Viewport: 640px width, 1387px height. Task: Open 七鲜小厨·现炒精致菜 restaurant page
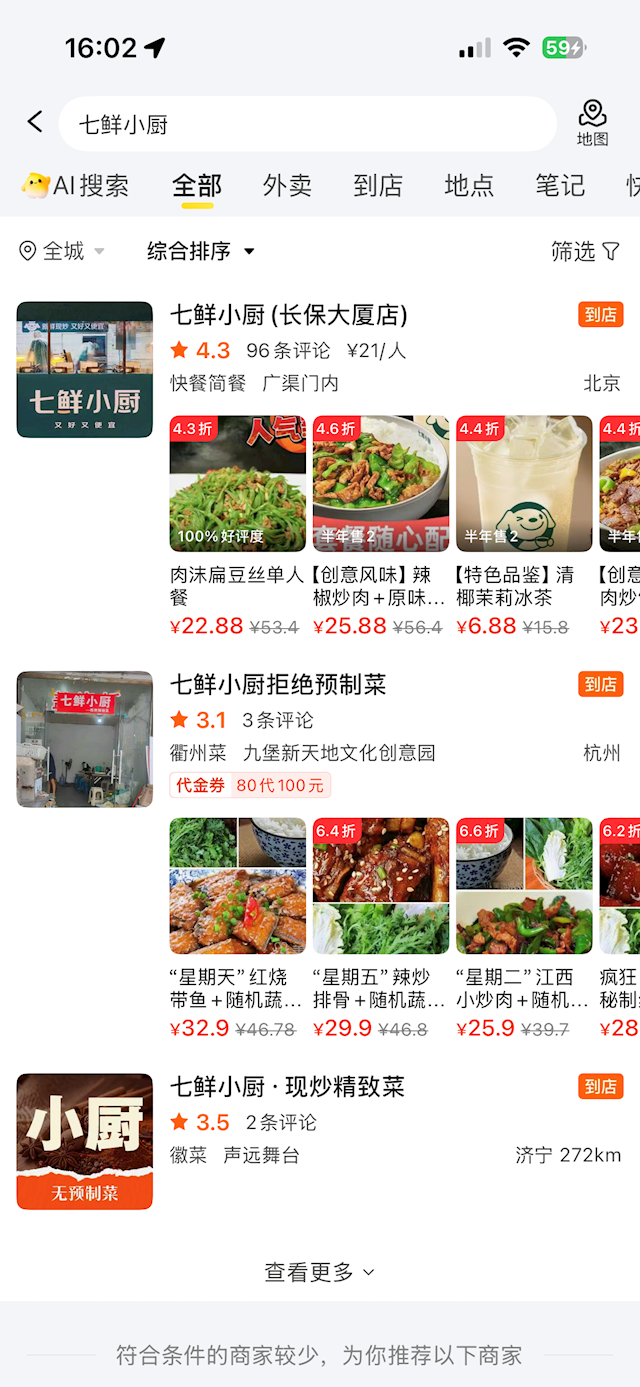point(287,1087)
